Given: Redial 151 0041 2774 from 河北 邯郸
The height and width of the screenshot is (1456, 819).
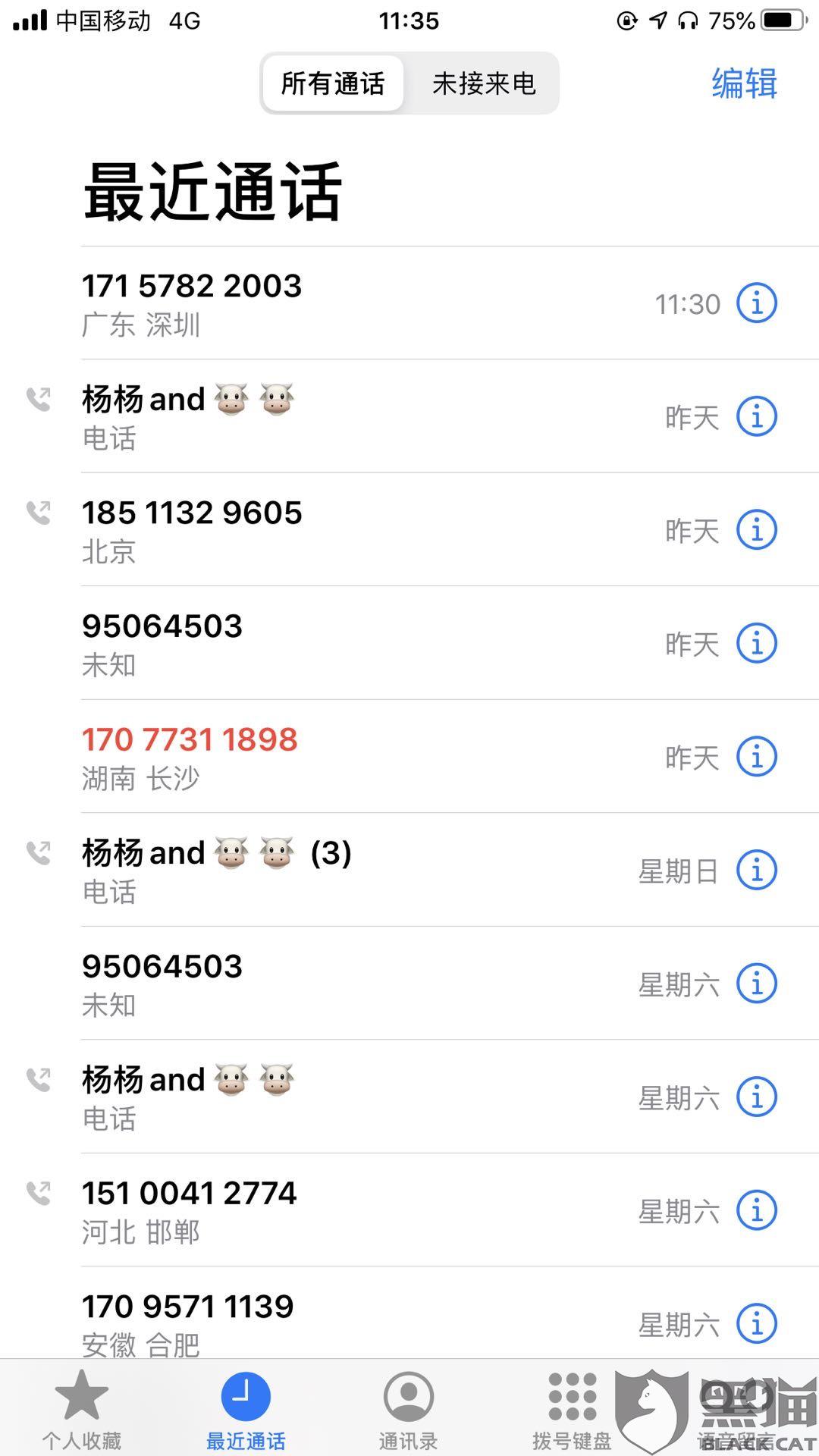Looking at the screenshot, I should 409,1210.
